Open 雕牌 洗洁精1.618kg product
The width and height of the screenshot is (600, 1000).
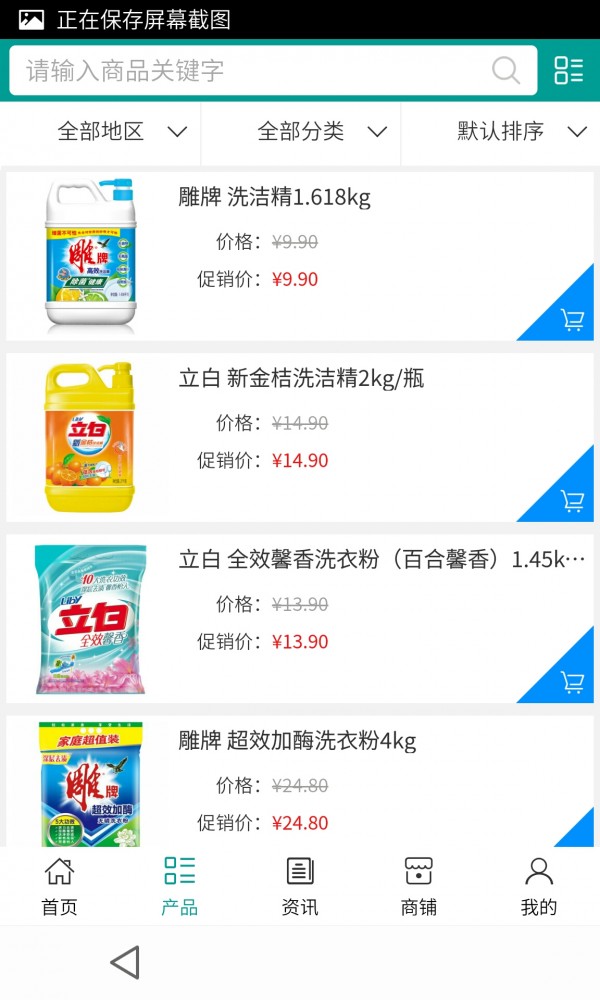tap(275, 198)
